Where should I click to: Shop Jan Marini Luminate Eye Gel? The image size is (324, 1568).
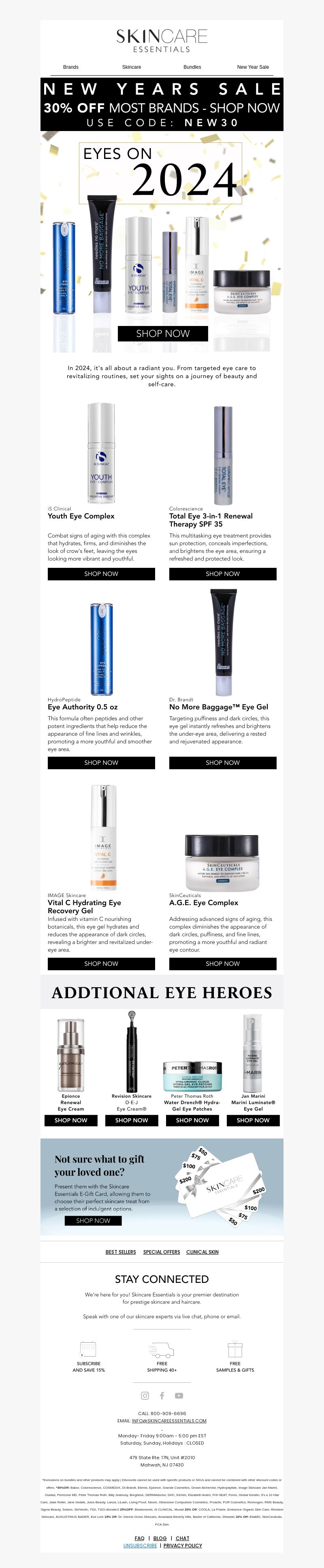[x=253, y=1120]
